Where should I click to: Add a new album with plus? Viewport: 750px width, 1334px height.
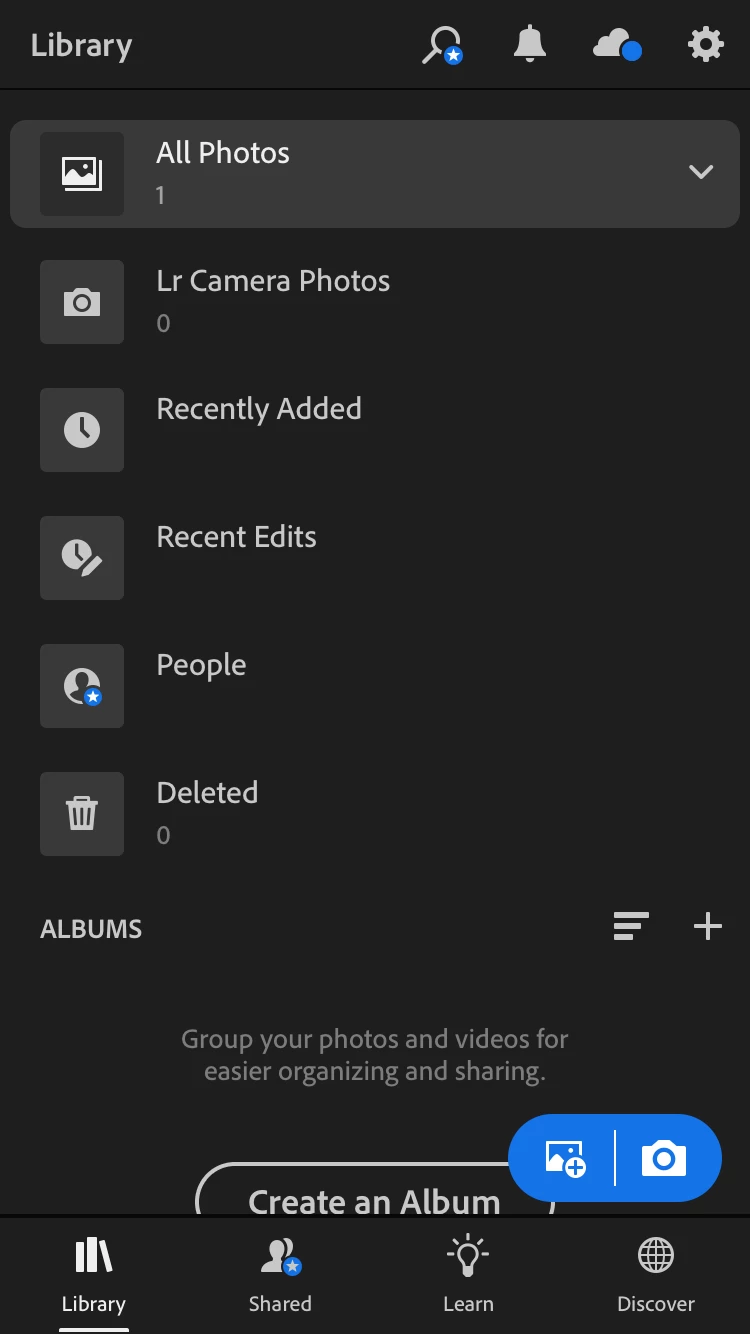(x=708, y=927)
